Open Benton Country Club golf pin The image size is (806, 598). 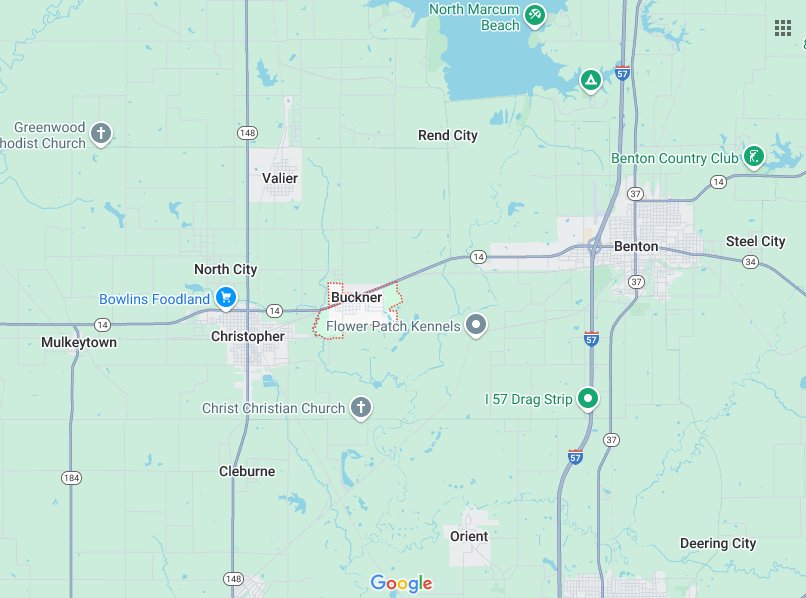click(x=754, y=156)
